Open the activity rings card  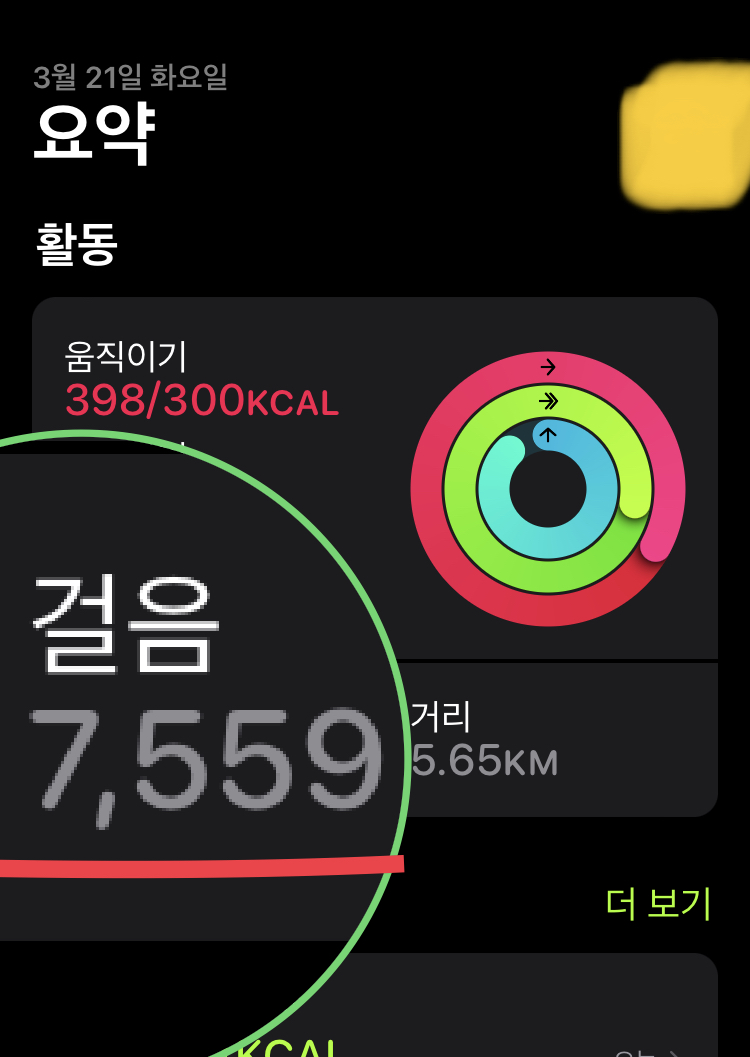click(x=375, y=477)
